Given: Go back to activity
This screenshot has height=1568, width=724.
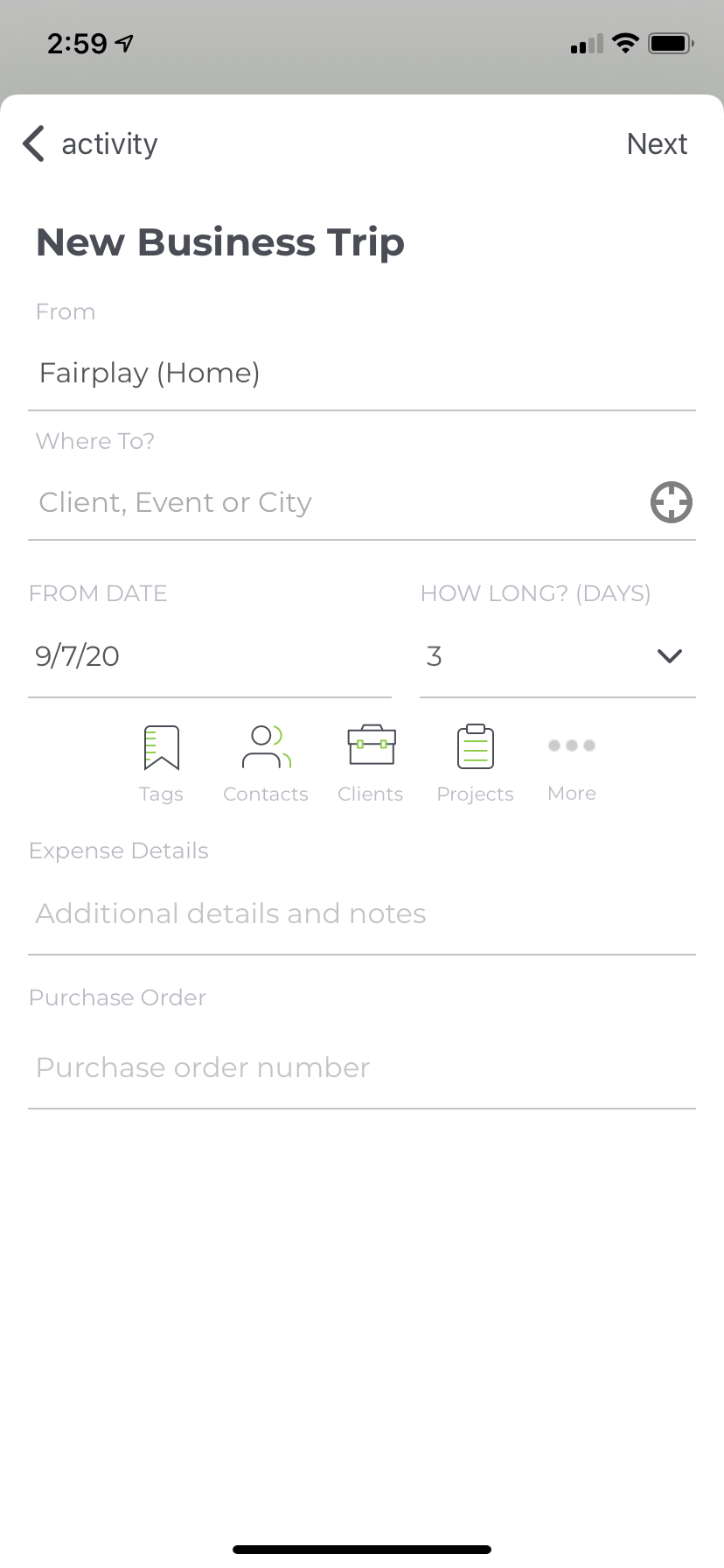Looking at the screenshot, I should point(90,144).
